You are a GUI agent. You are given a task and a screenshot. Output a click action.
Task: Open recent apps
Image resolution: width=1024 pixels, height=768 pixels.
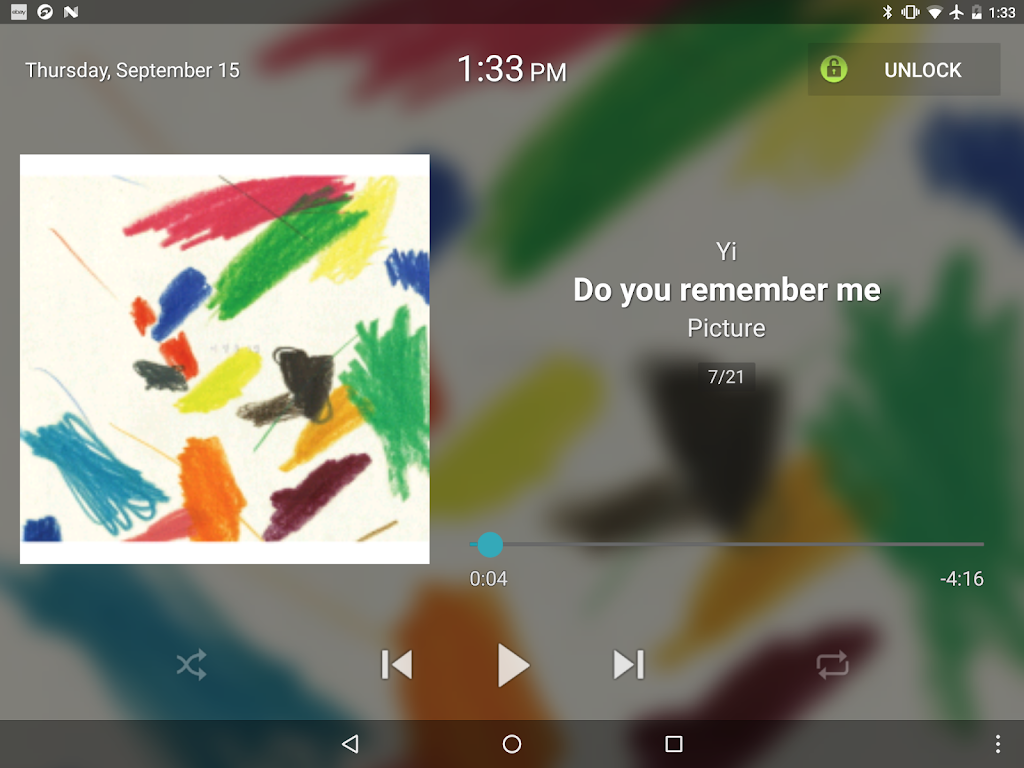click(674, 744)
